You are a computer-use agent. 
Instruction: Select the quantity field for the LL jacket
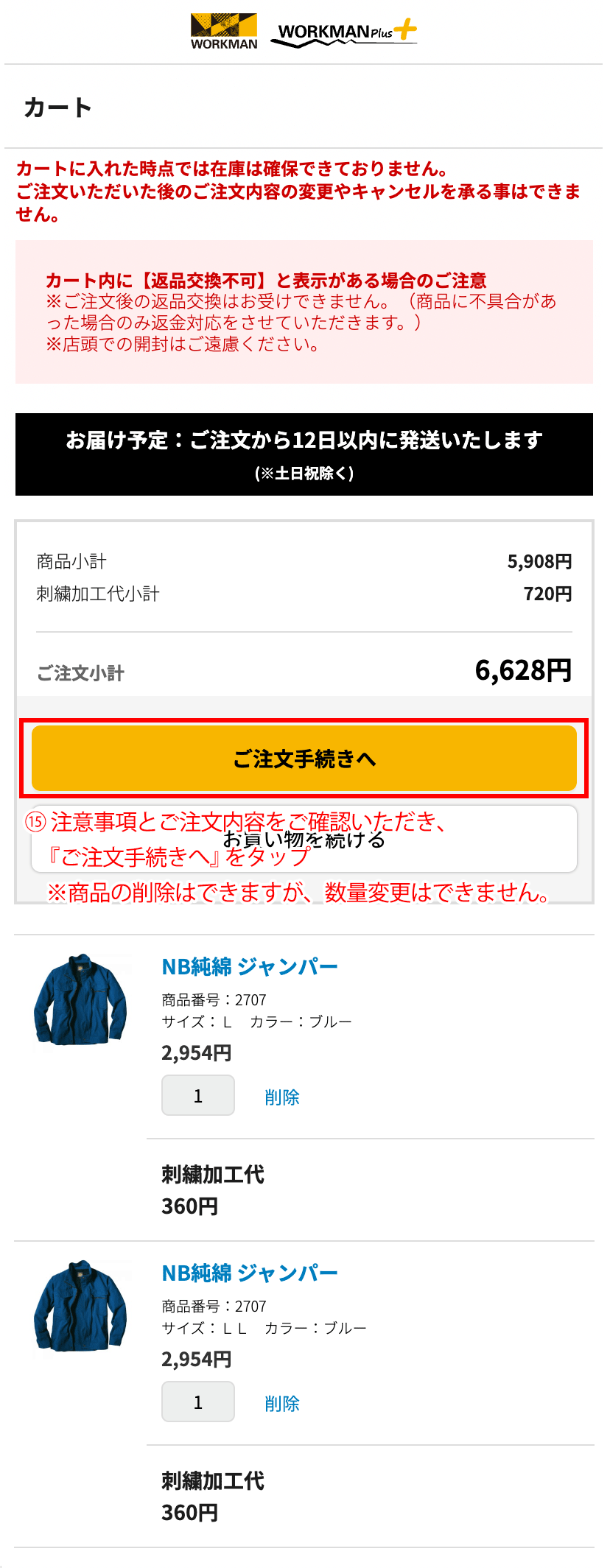[x=197, y=1402]
